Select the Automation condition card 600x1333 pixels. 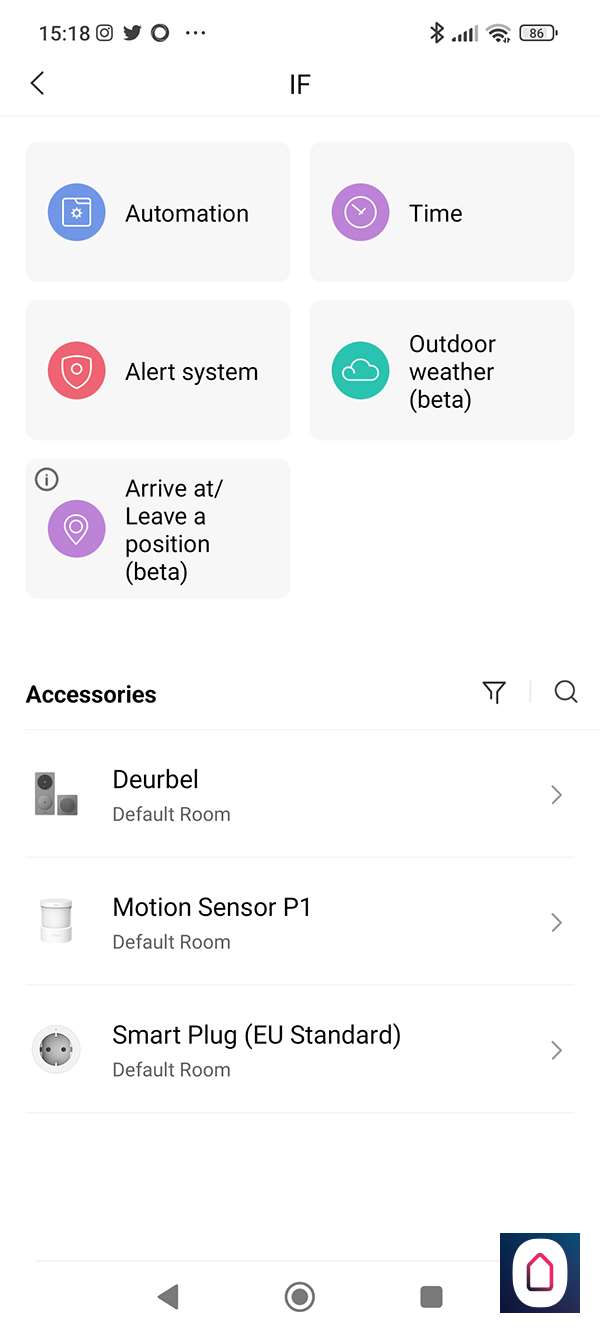click(x=157, y=213)
